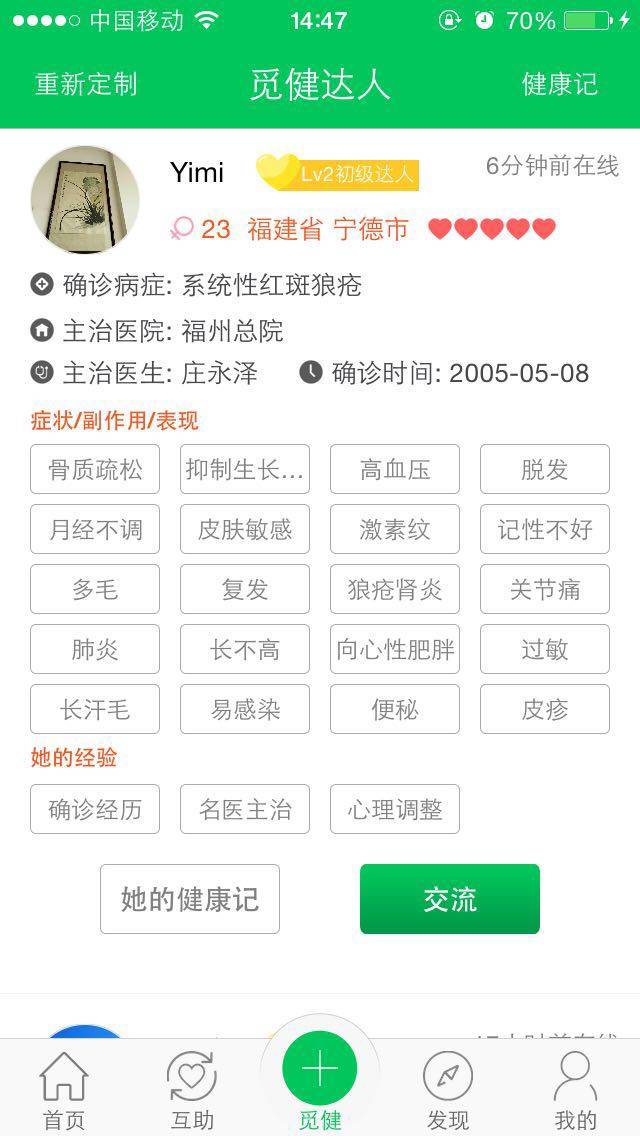Switch to the 发现 tab
This screenshot has height=1136, width=640.
click(448, 1090)
